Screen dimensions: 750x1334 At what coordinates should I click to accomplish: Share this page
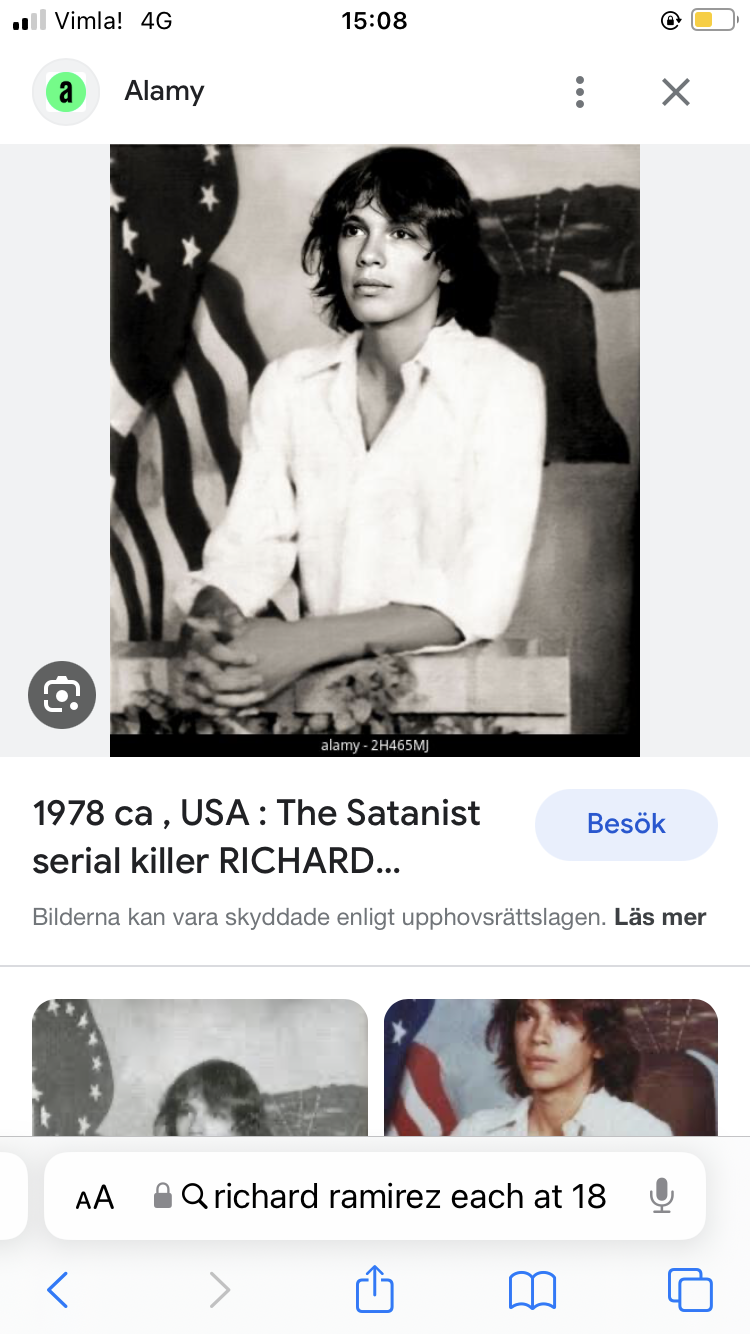[x=375, y=1288]
